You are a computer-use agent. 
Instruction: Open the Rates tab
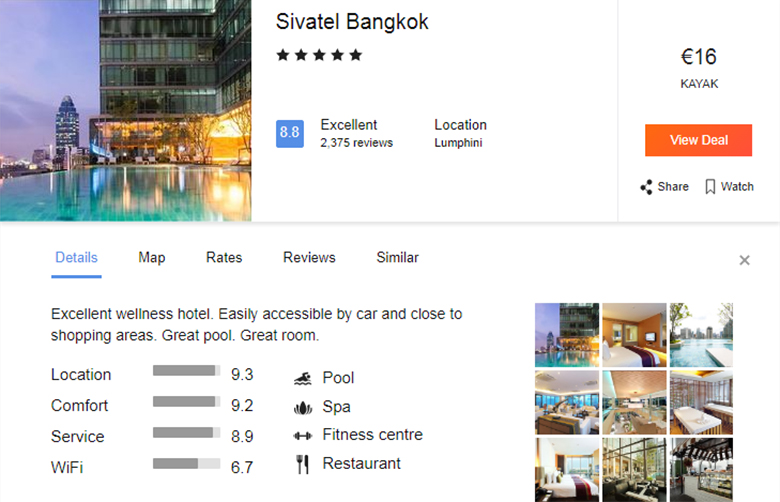pyautogui.click(x=224, y=258)
